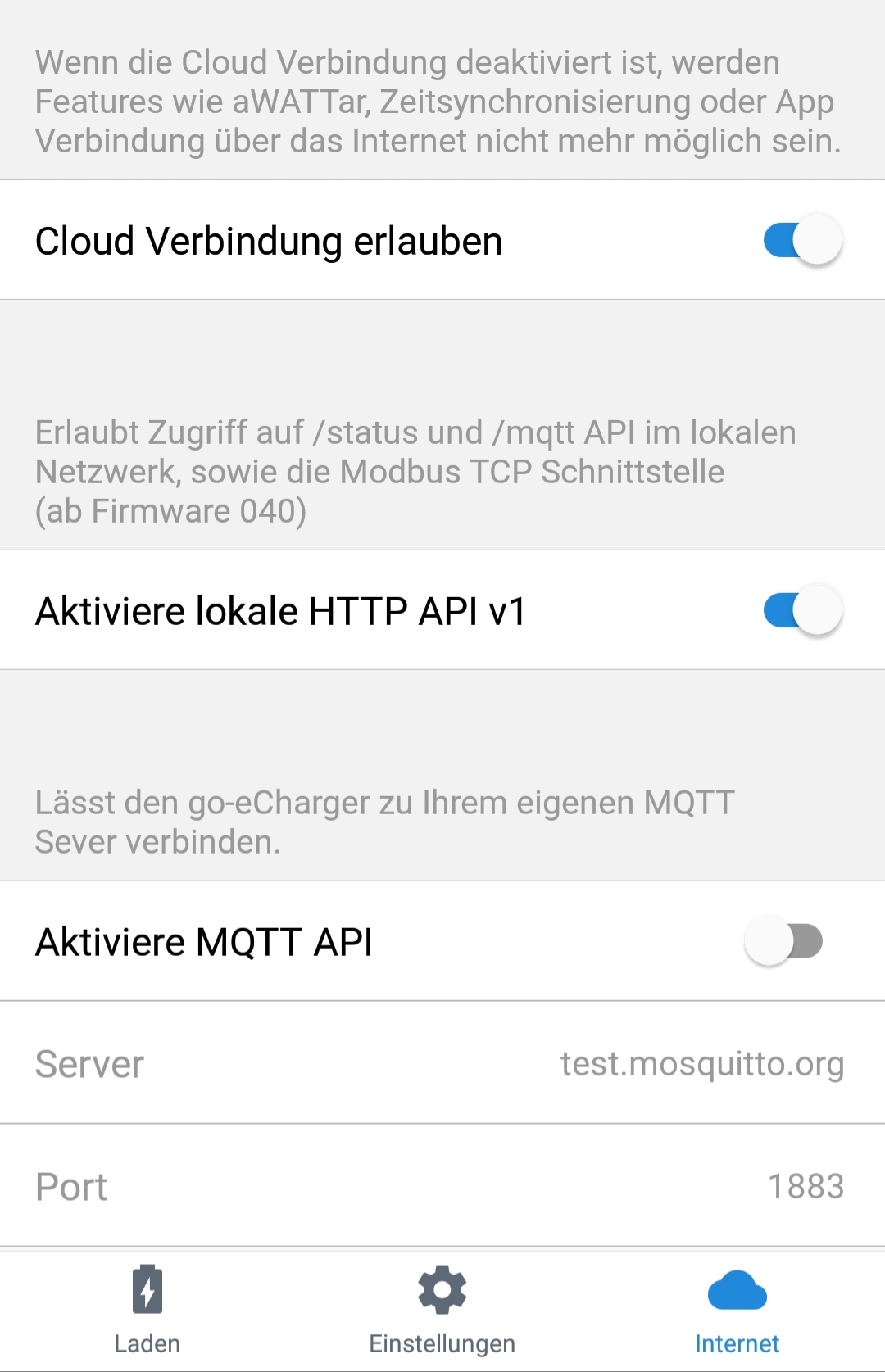Select the Internet tab

[x=737, y=1311]
